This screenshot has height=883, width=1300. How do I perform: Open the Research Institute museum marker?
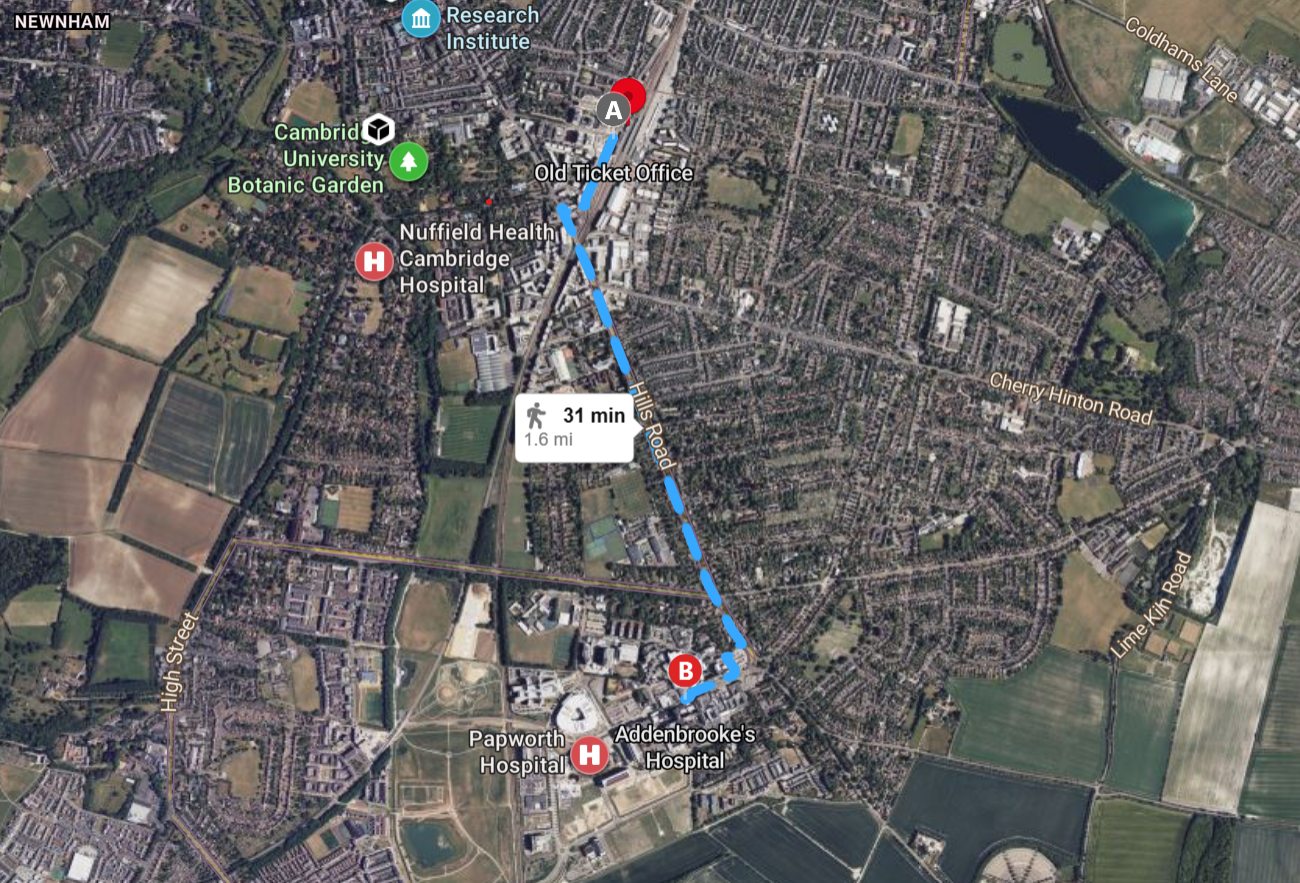click(421, 18)
